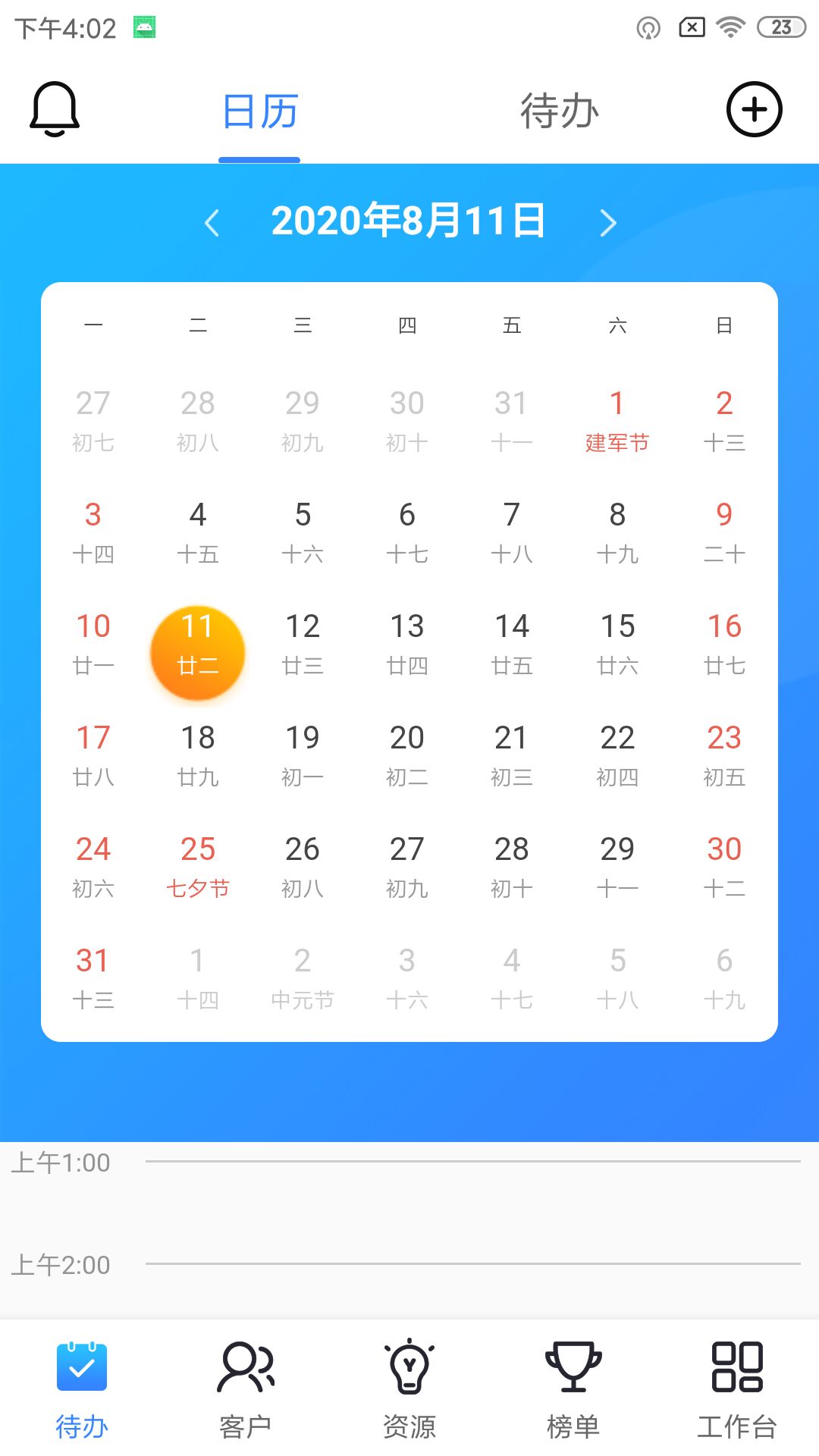
Task: Select the 日历 top tab
Action: click(x=259, y=111)
